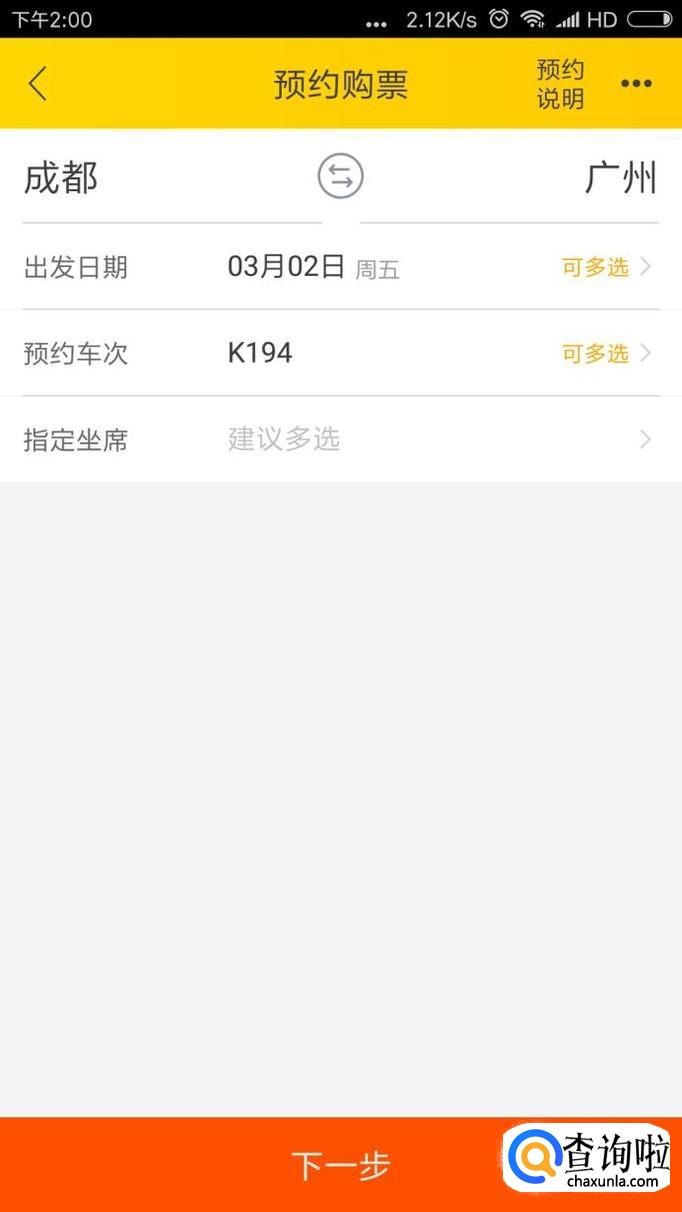This screenshot has height=1212, width=682.
Task: Go back using the header arrow
Action: (38, 84)
